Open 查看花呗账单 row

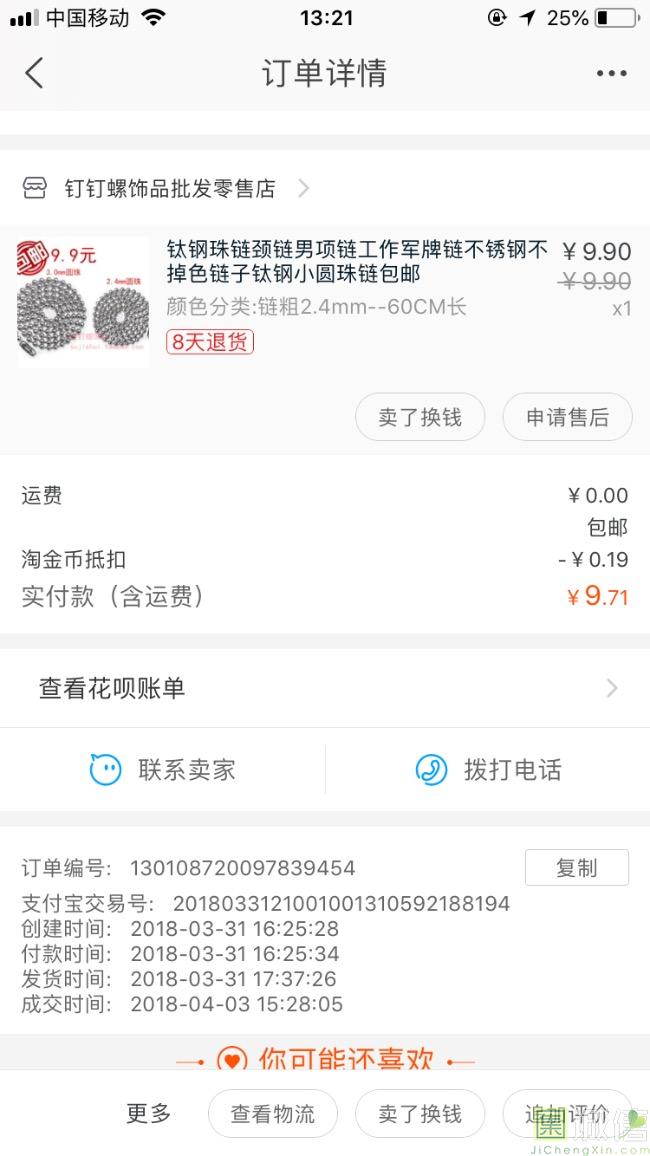coord(325,688)
